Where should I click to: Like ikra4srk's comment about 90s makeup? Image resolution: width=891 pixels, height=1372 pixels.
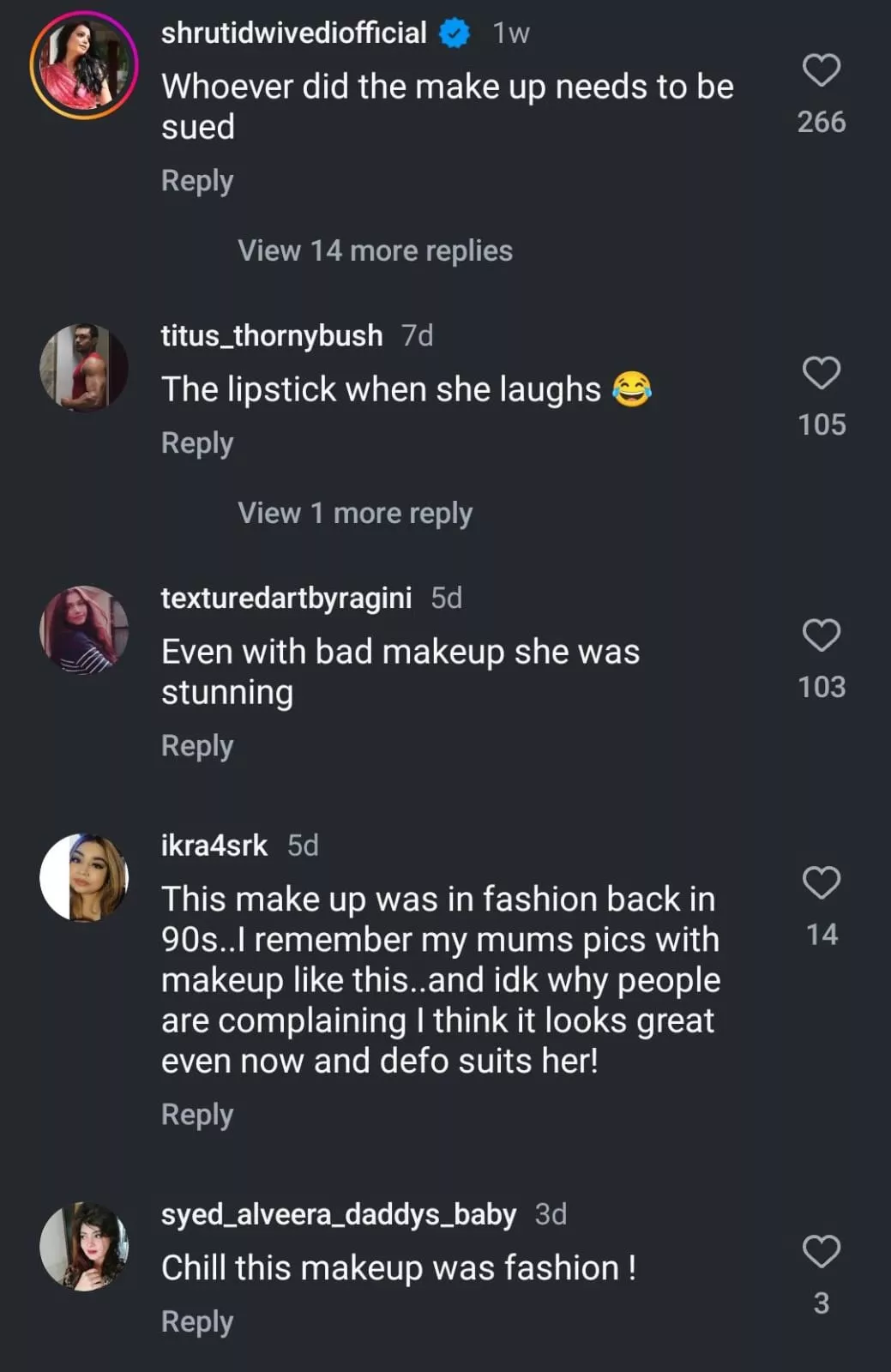[x=821, y=883]
